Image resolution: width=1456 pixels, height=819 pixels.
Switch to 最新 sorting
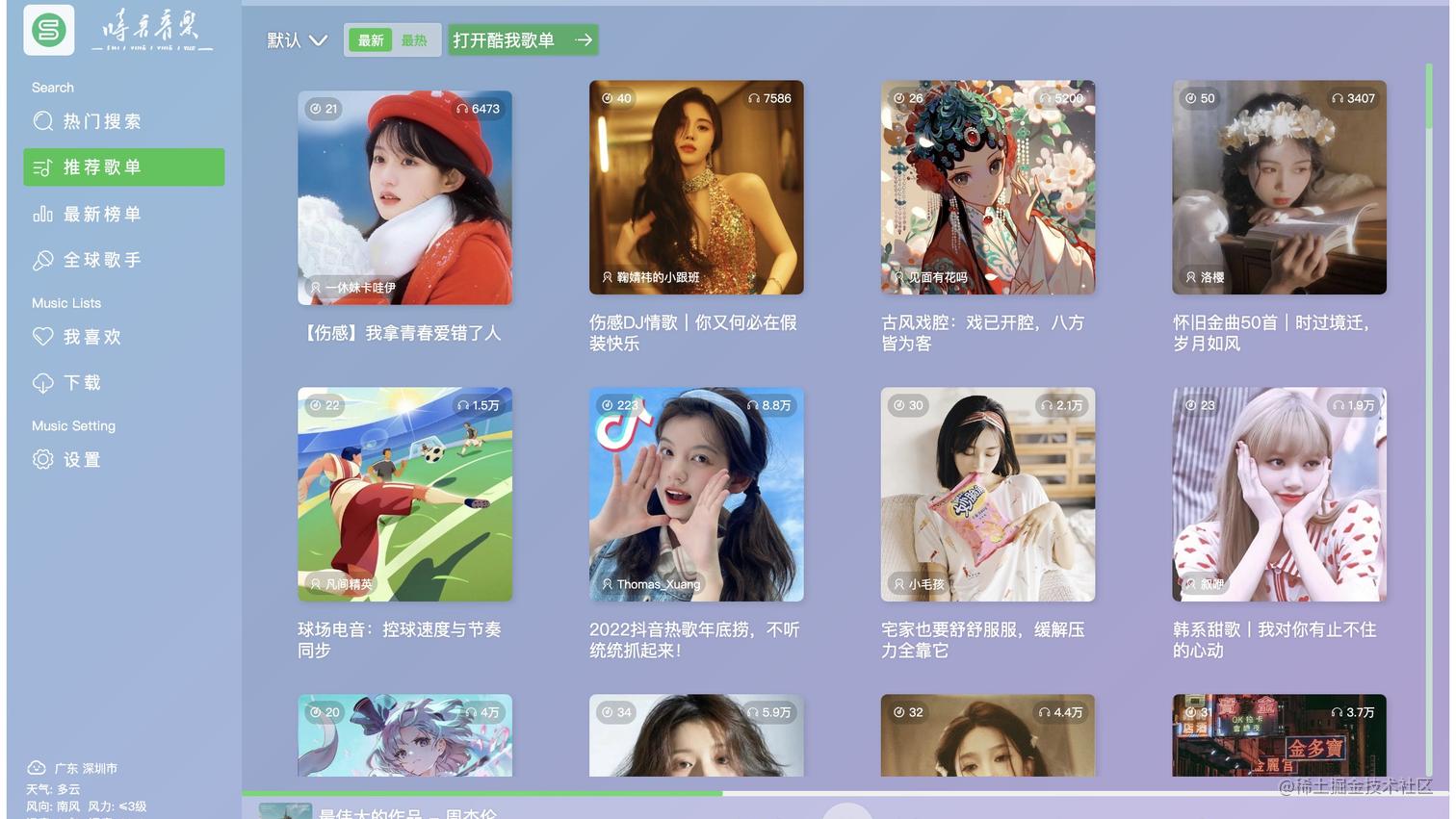point(370,40)
